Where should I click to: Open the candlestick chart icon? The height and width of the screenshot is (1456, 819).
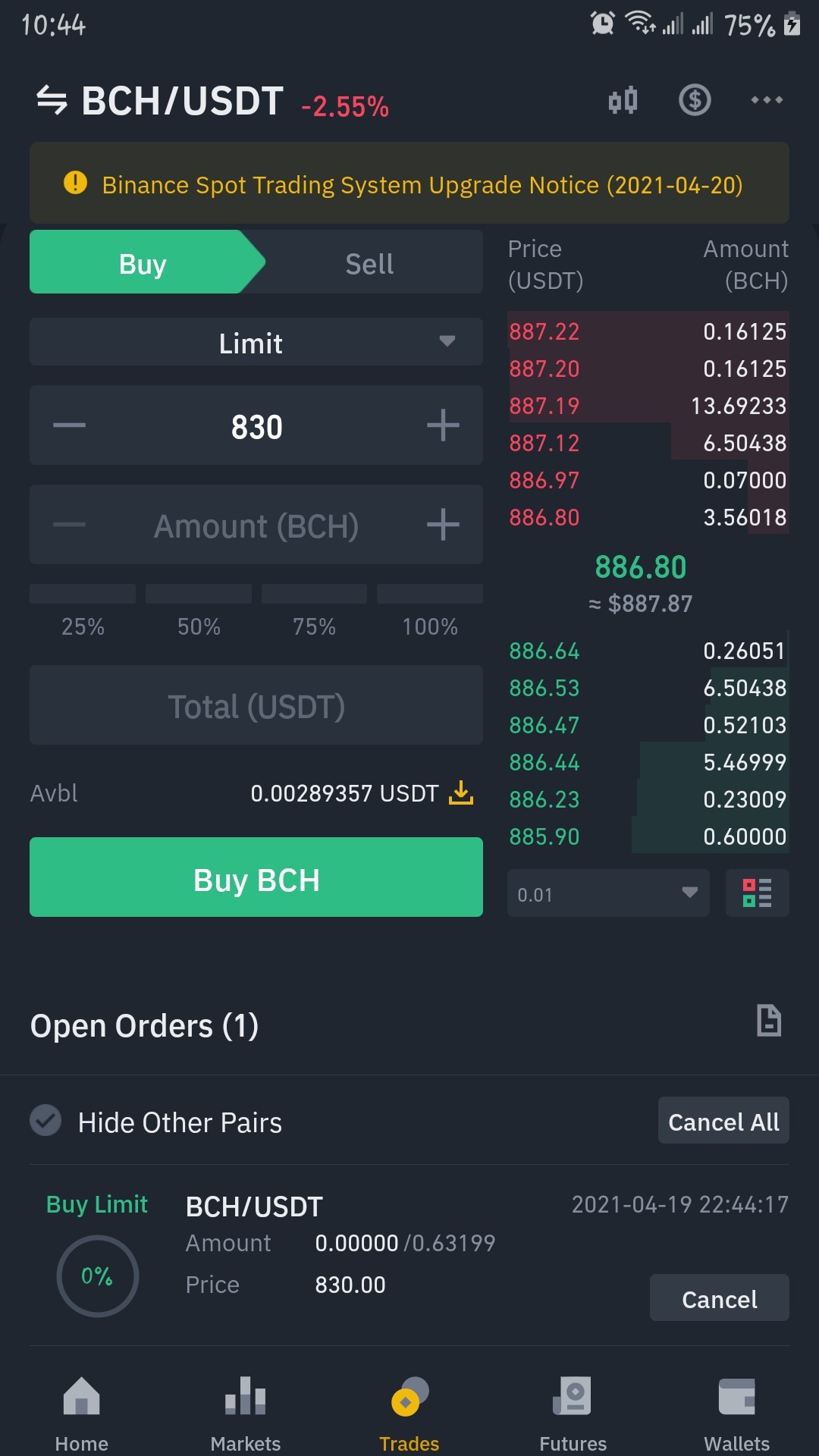coord(623,100)
